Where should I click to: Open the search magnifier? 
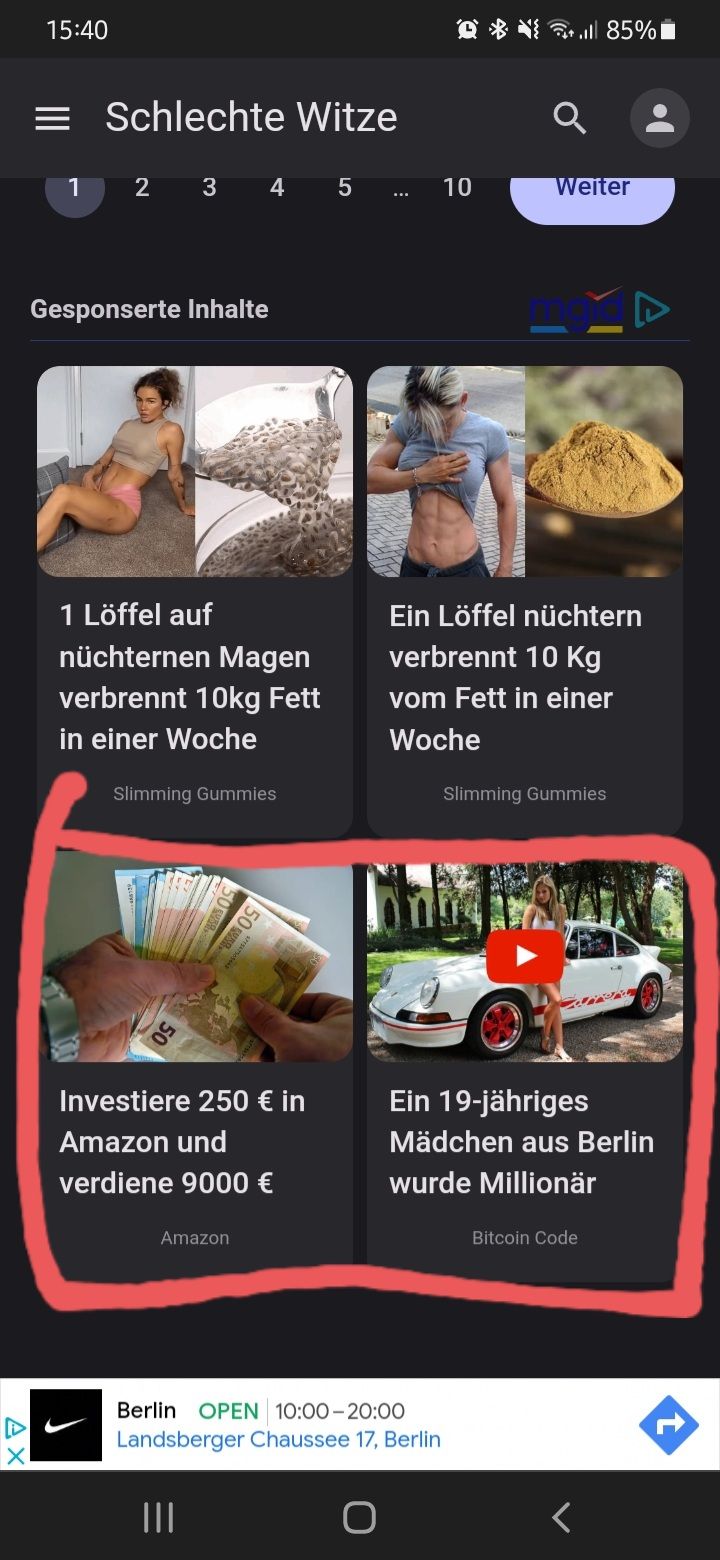(x=569, y=118)
